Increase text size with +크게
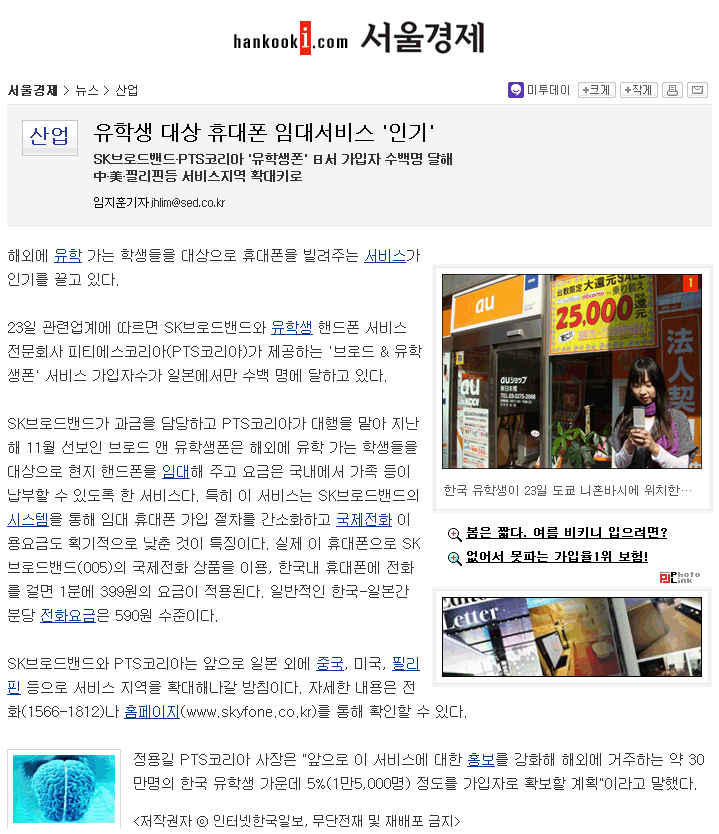Image resolution: width=719 pixels, height=834 pixels. 597,90
